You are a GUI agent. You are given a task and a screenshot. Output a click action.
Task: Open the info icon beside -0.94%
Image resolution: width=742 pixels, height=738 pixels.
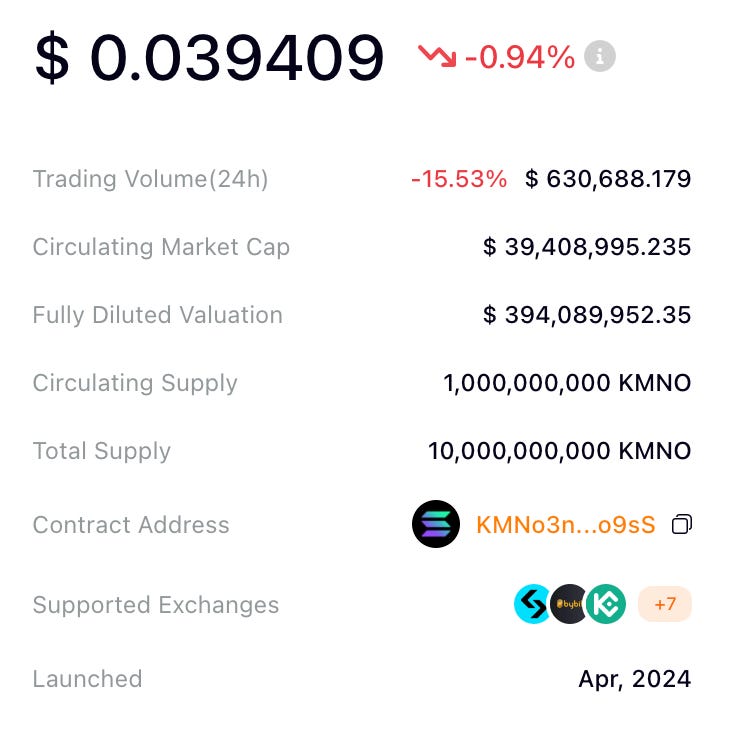[600, 57]
